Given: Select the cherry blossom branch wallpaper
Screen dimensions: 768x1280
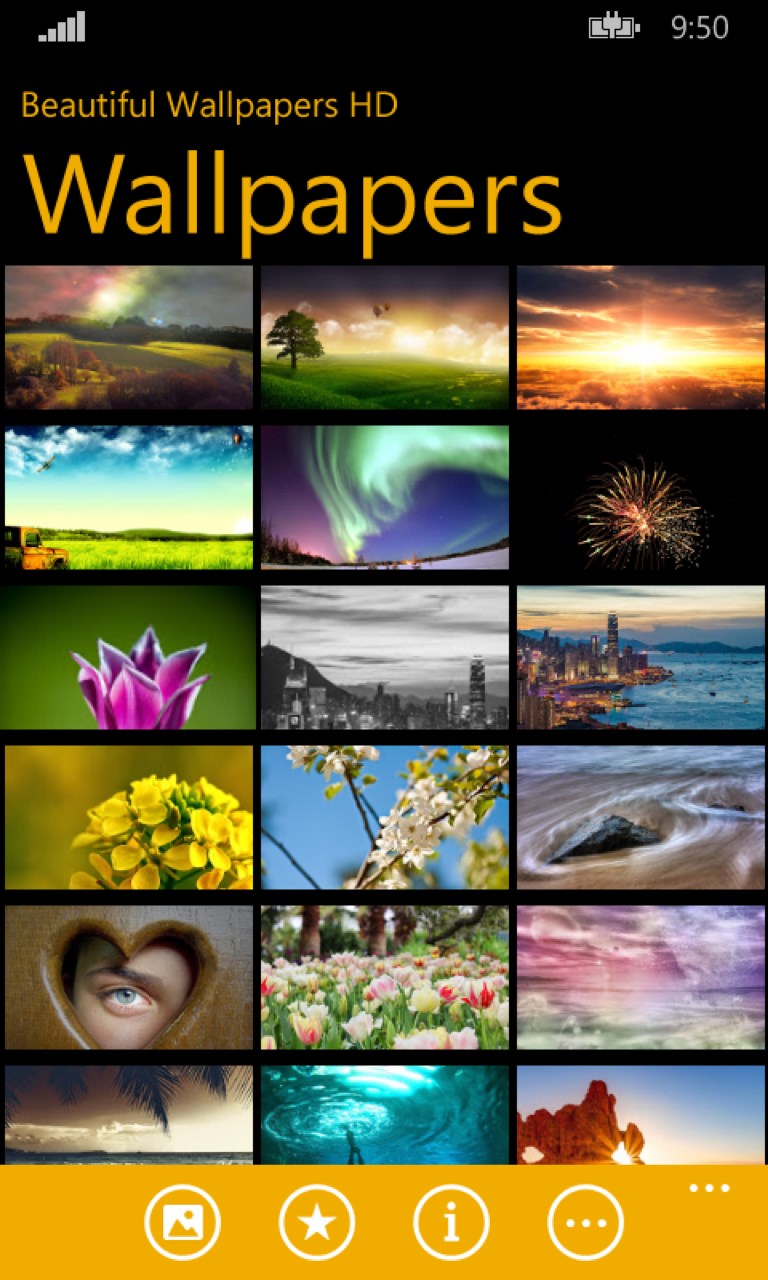Looking at the screenshot, I should 384,817.
